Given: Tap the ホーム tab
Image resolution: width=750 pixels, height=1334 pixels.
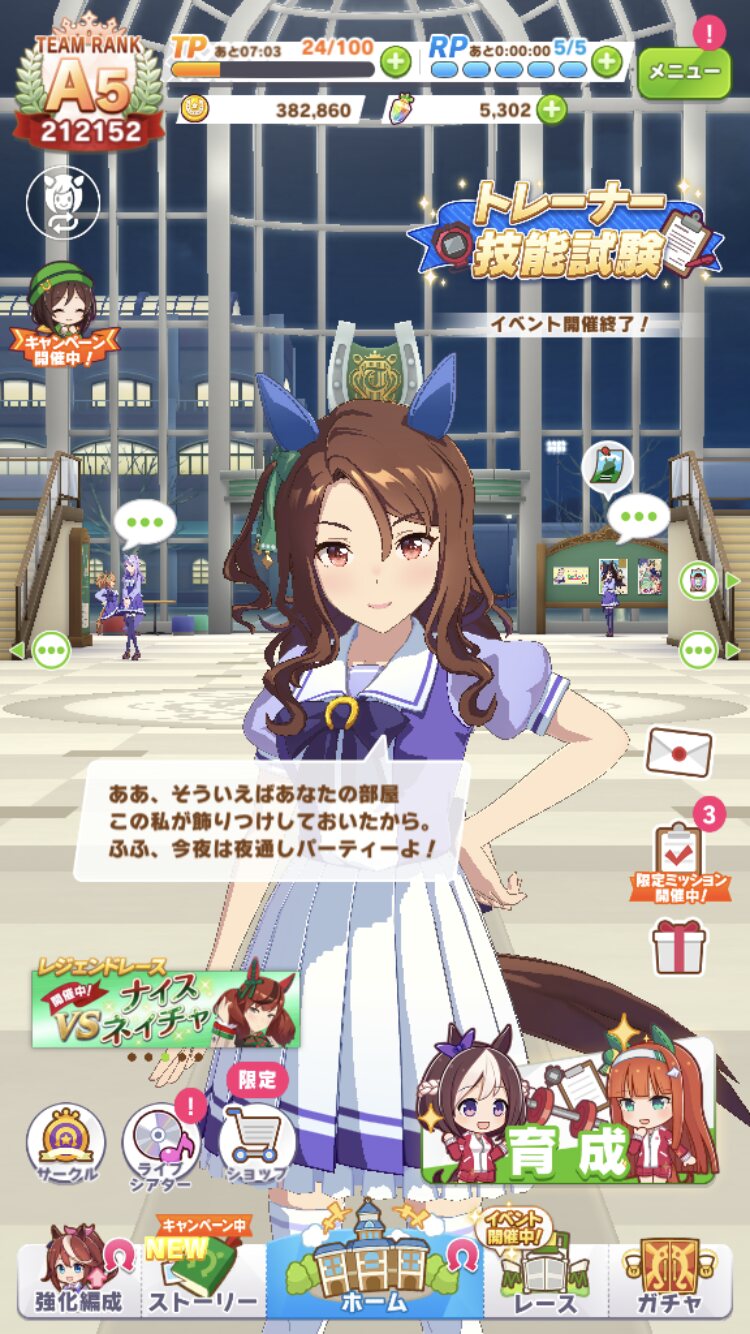Looking at the screenshot, I should [375, 1275].
